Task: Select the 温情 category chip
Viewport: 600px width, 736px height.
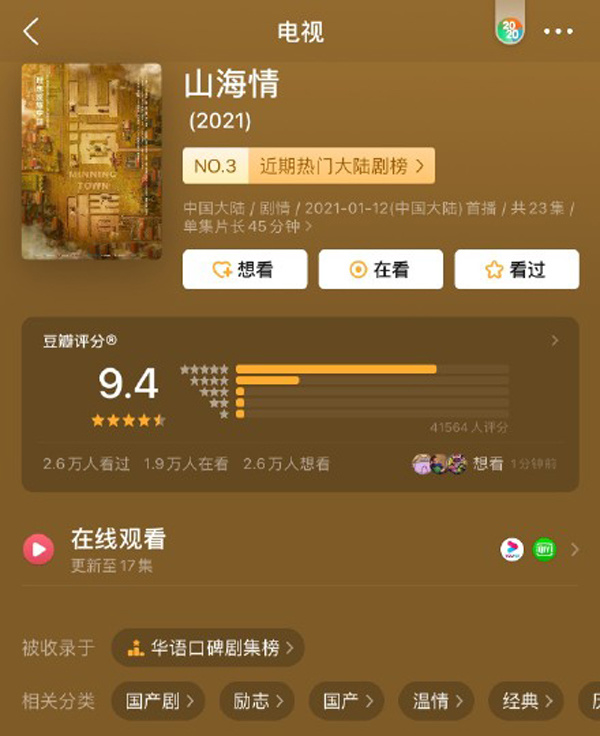Action: [x=436, y=700]
